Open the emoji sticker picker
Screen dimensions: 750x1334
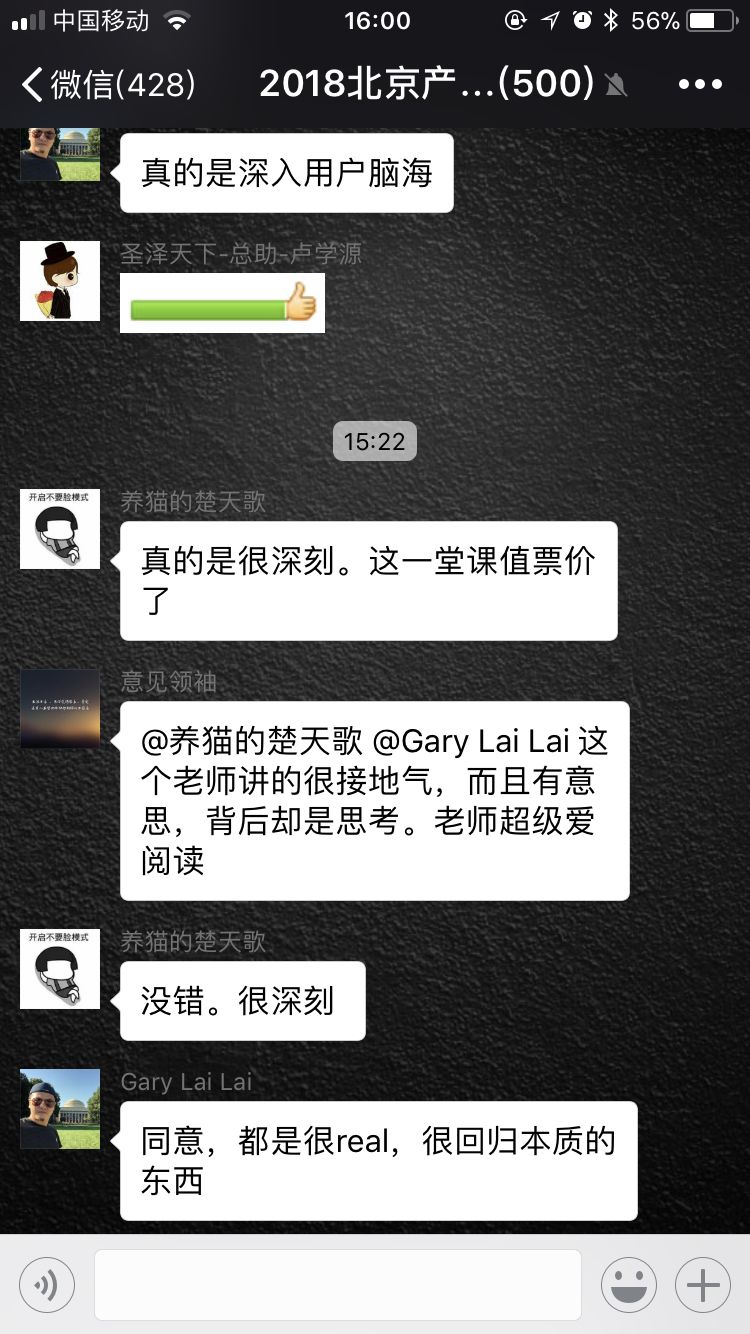pos(629,1284)
